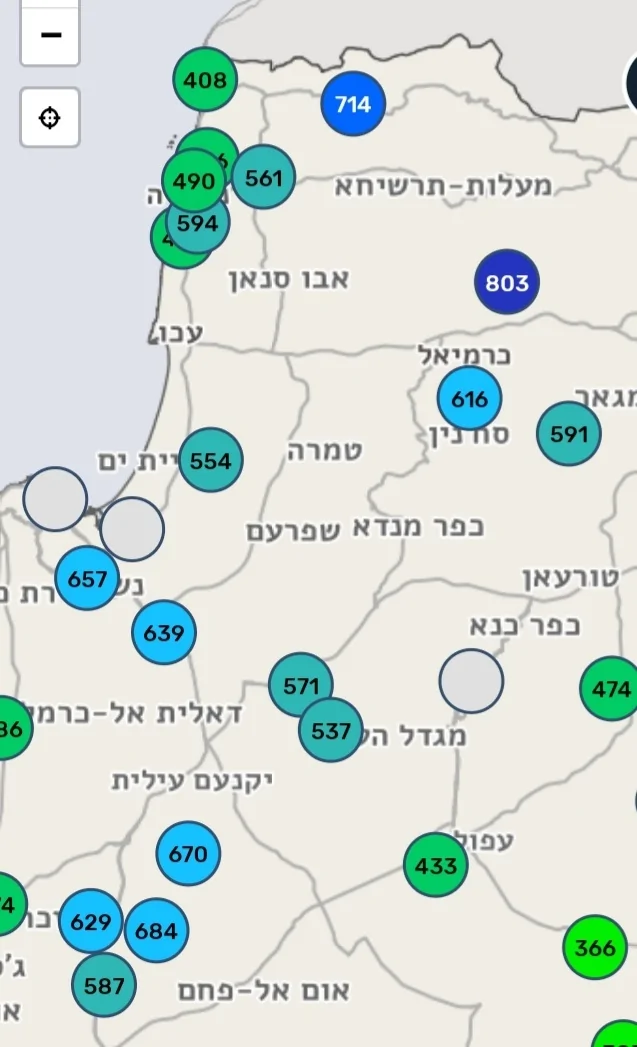Open the 684 station marker
Viewport: 637px width, 1047px height.
click(156, 930)
